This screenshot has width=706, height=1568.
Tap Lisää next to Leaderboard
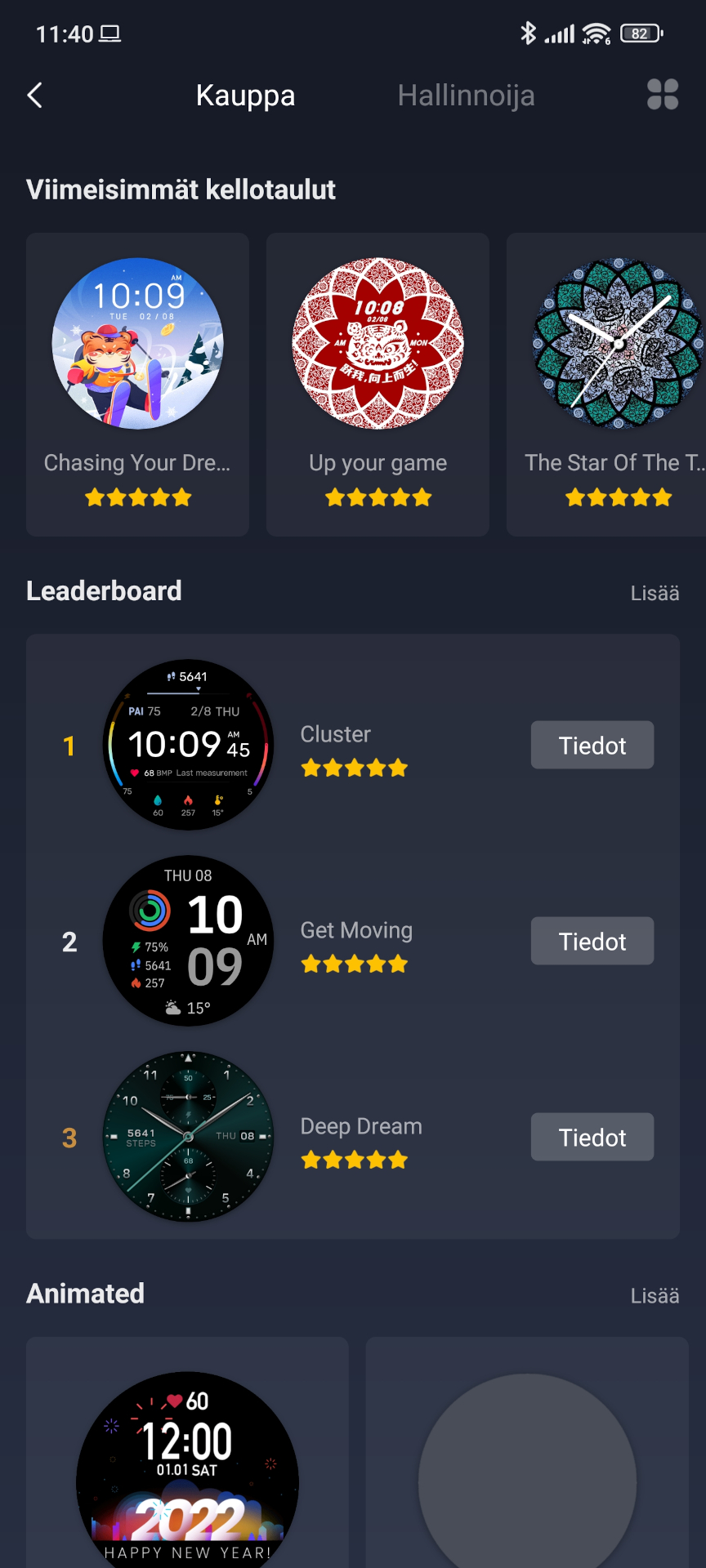(655, 593)
